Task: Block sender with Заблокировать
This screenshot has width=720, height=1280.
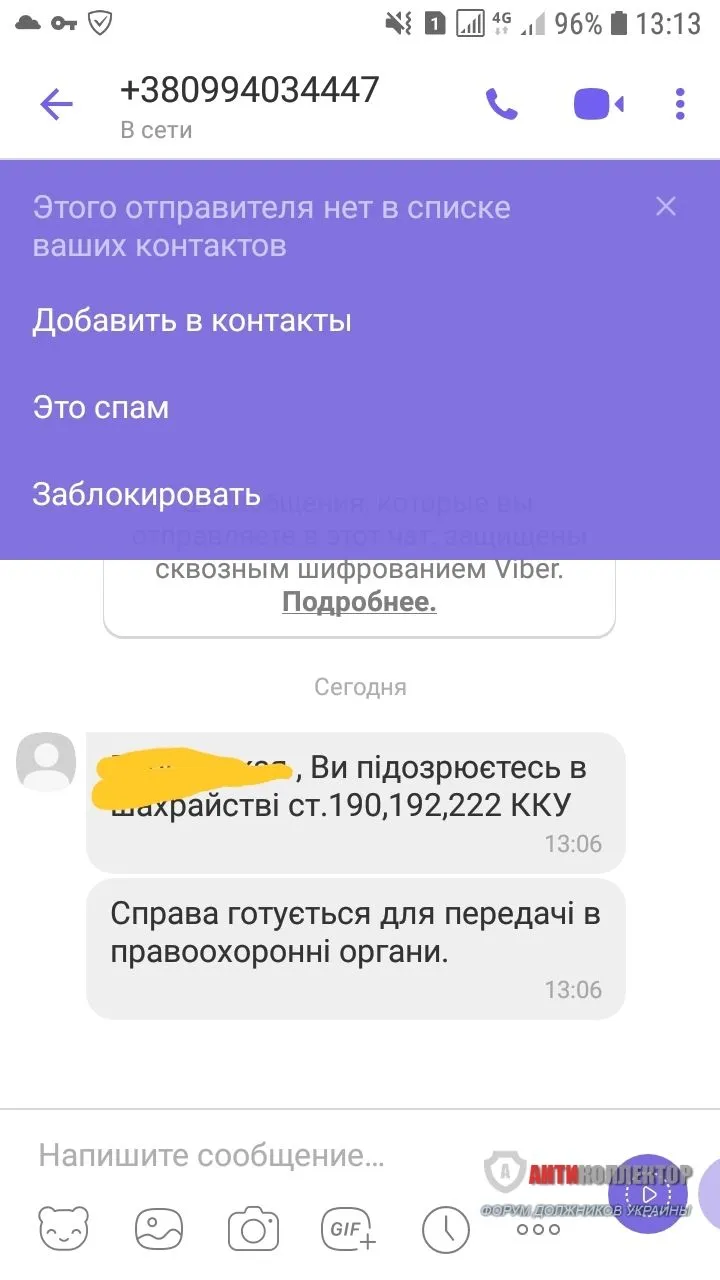Action: click(147, 494)
